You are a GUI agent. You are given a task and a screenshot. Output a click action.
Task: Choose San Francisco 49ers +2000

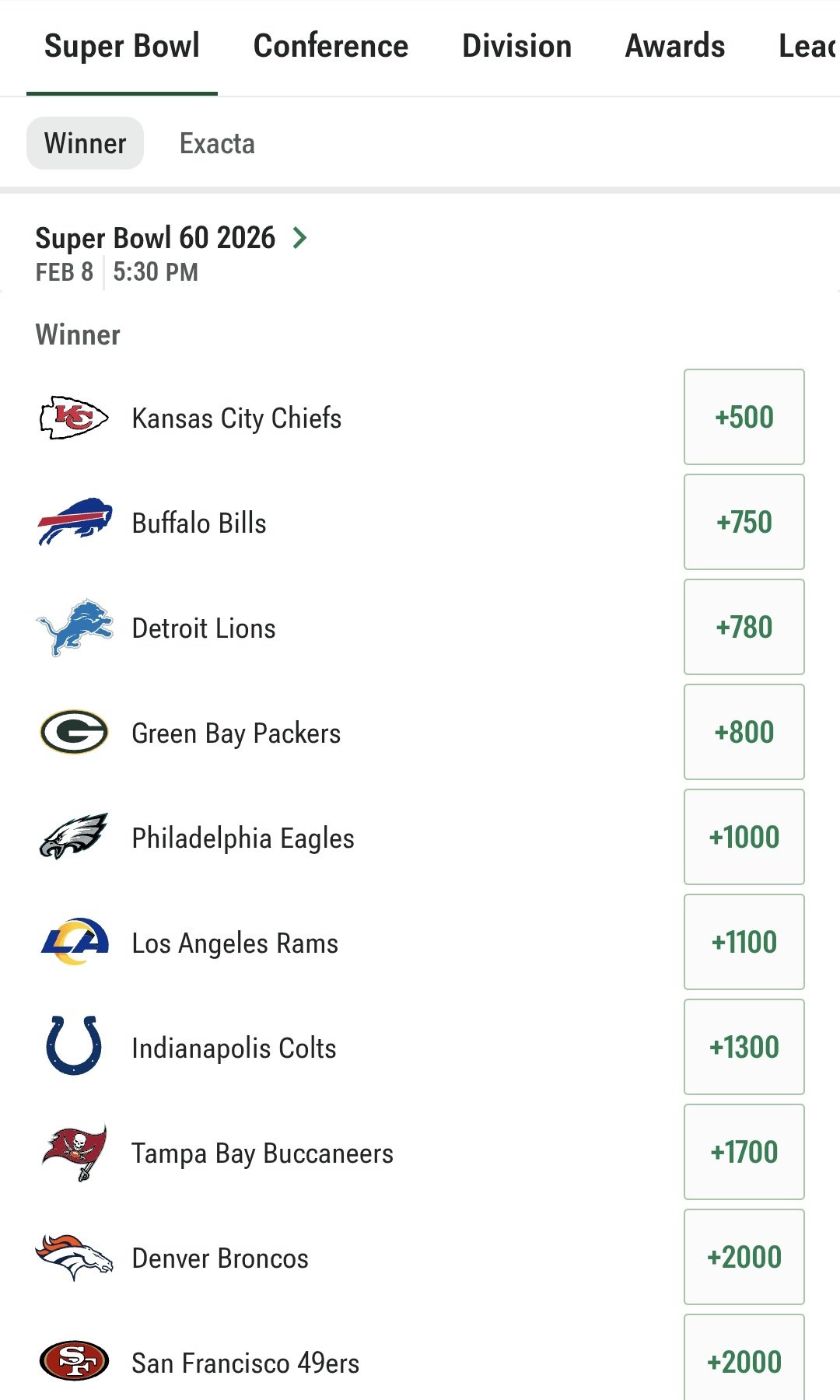coord(744,1361)
